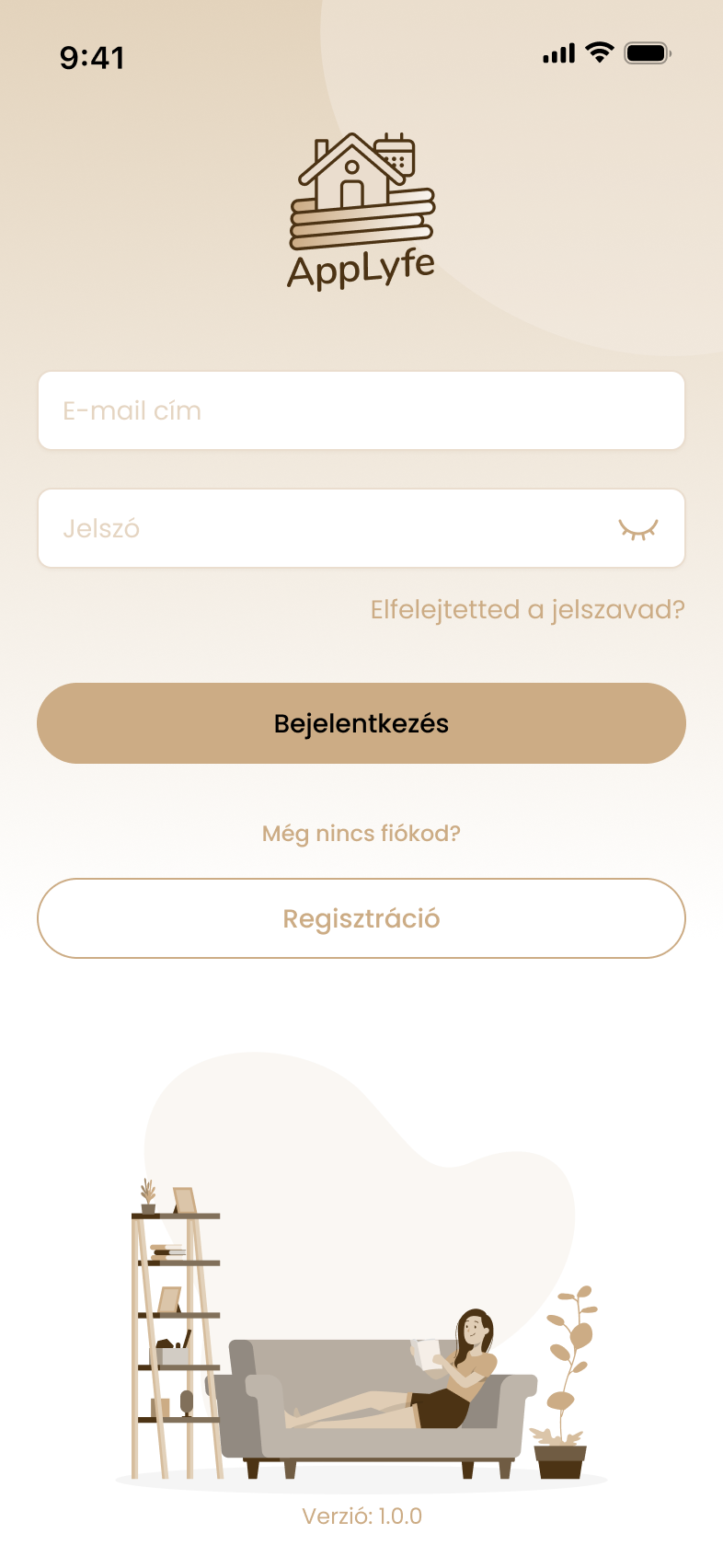Toggle password visibility eye icon
The image size is (723, 1568).
638,529
